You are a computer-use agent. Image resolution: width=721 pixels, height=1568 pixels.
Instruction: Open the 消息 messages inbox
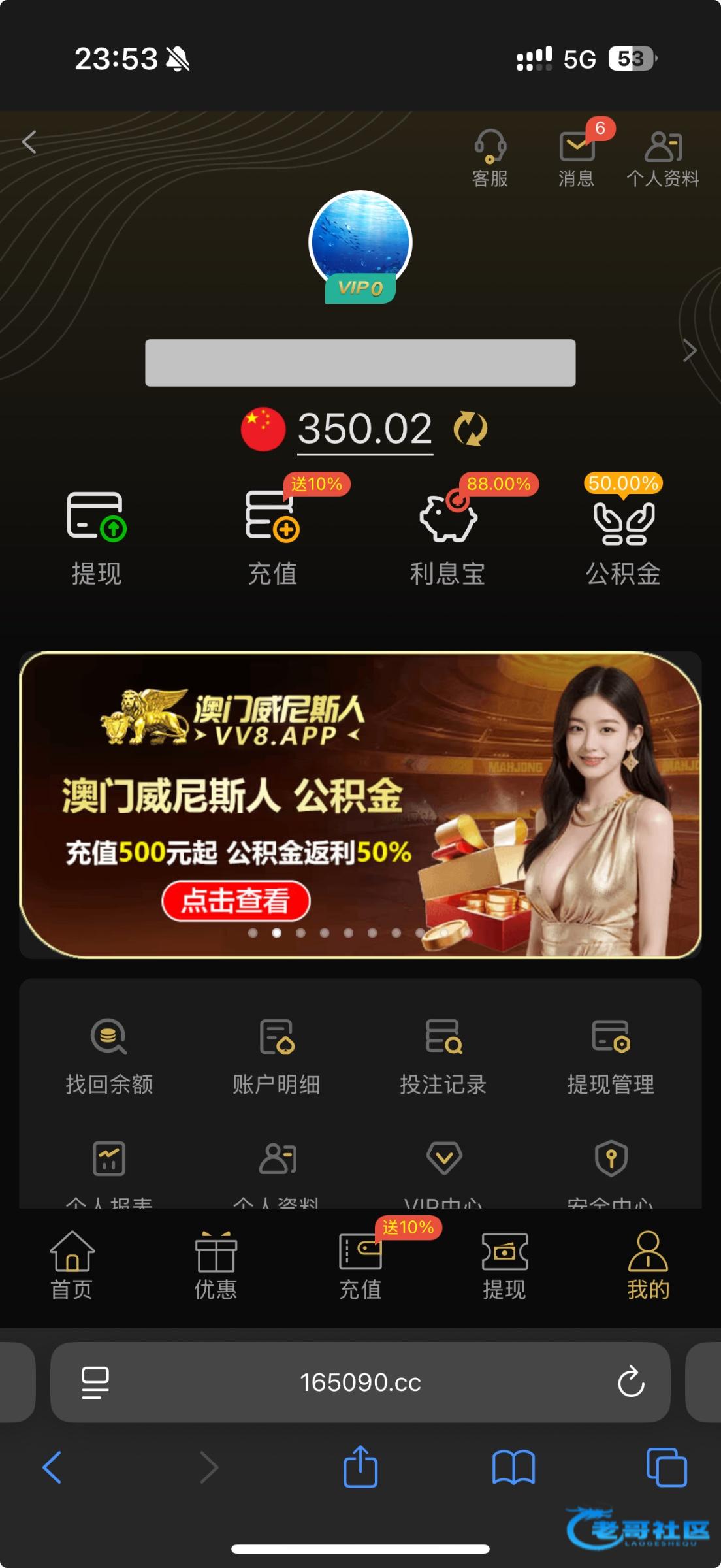[577, 157]
